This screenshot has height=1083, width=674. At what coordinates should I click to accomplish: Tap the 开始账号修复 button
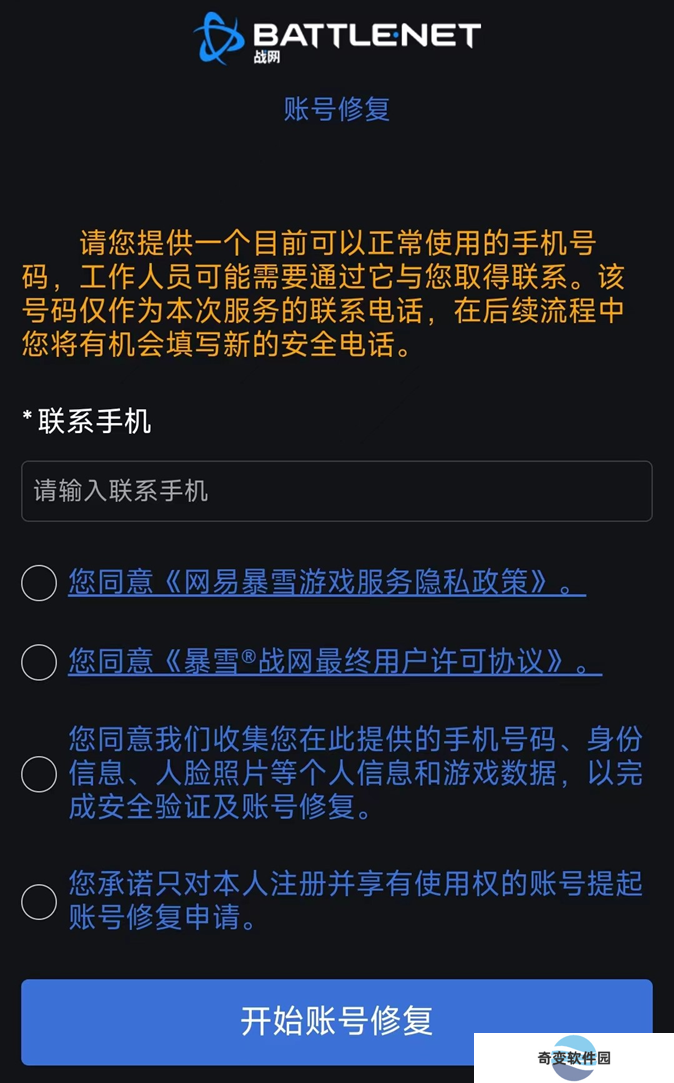pos(337,1021)
